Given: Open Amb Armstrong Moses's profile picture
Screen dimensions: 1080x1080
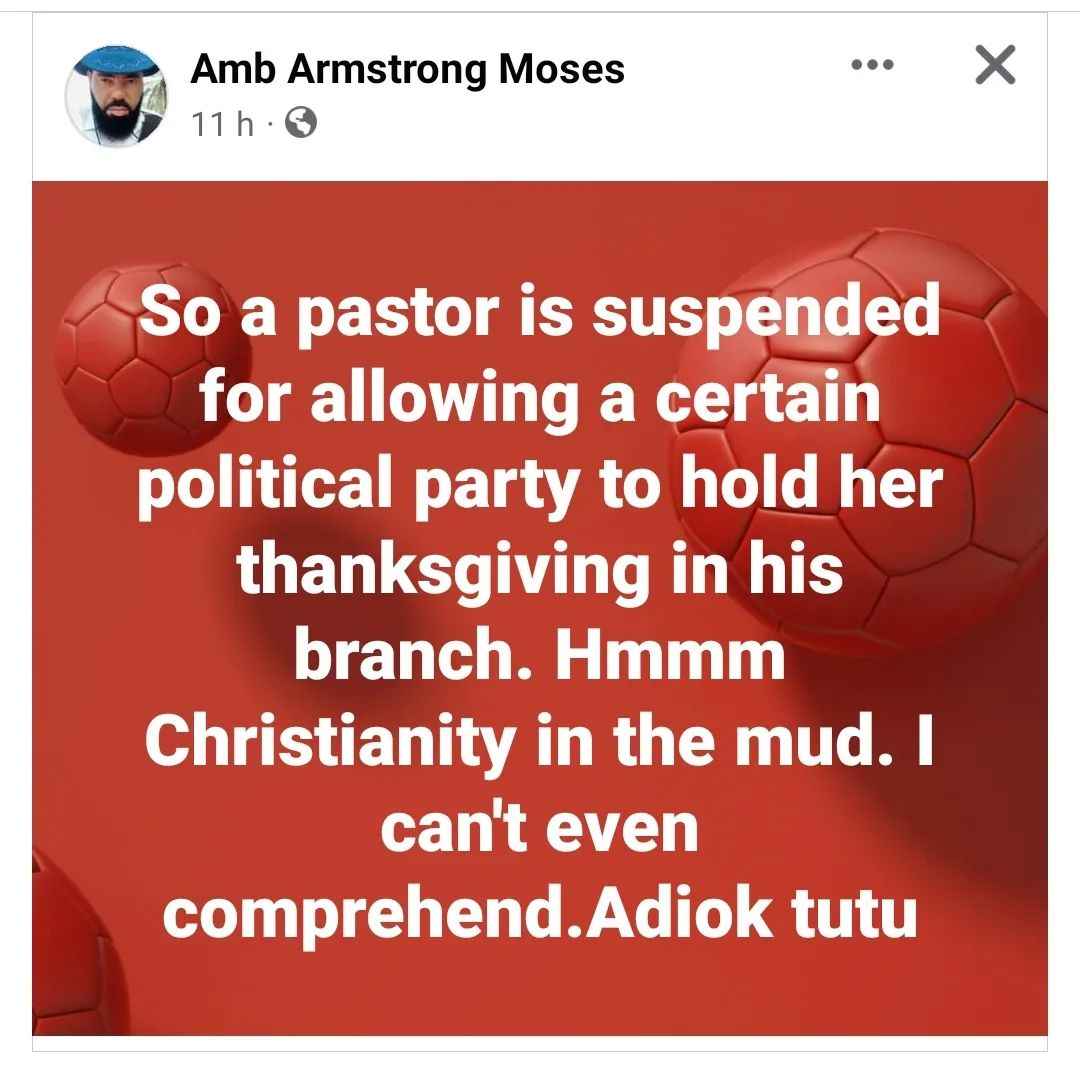Looking at the screenshot, I should click(x=117, y=96).
